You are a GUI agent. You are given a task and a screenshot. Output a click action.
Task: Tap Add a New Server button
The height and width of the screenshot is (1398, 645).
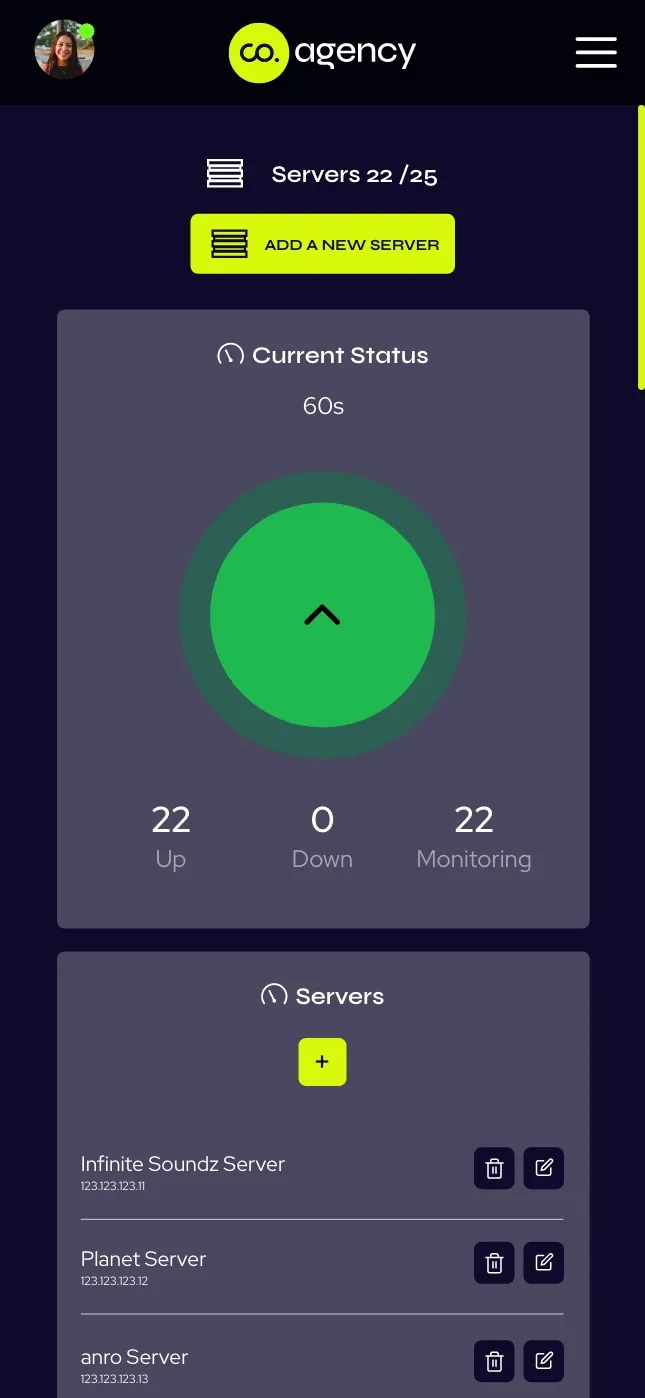[x=322, y=244]
